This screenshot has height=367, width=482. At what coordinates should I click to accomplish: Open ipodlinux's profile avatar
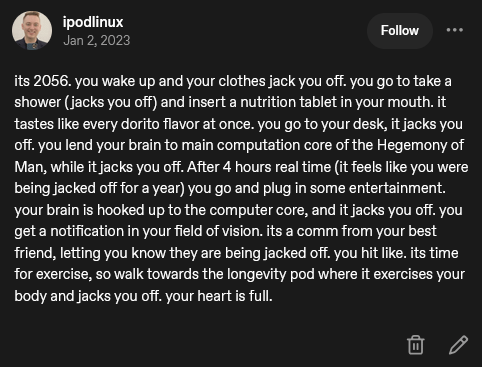[x=32, y=30]
